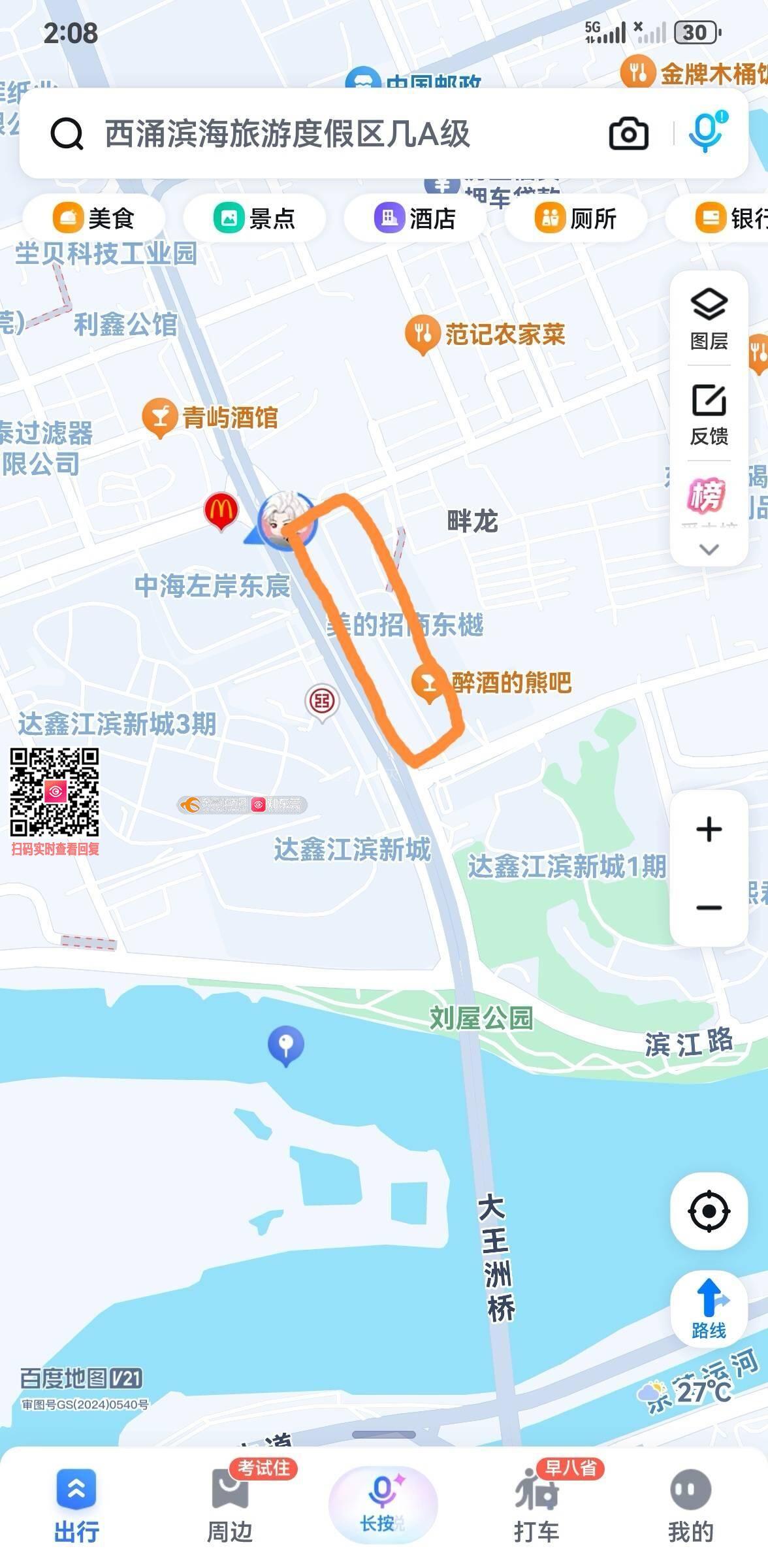
Task: Select the 景点 category chip
Action: [x=254, y=218]
